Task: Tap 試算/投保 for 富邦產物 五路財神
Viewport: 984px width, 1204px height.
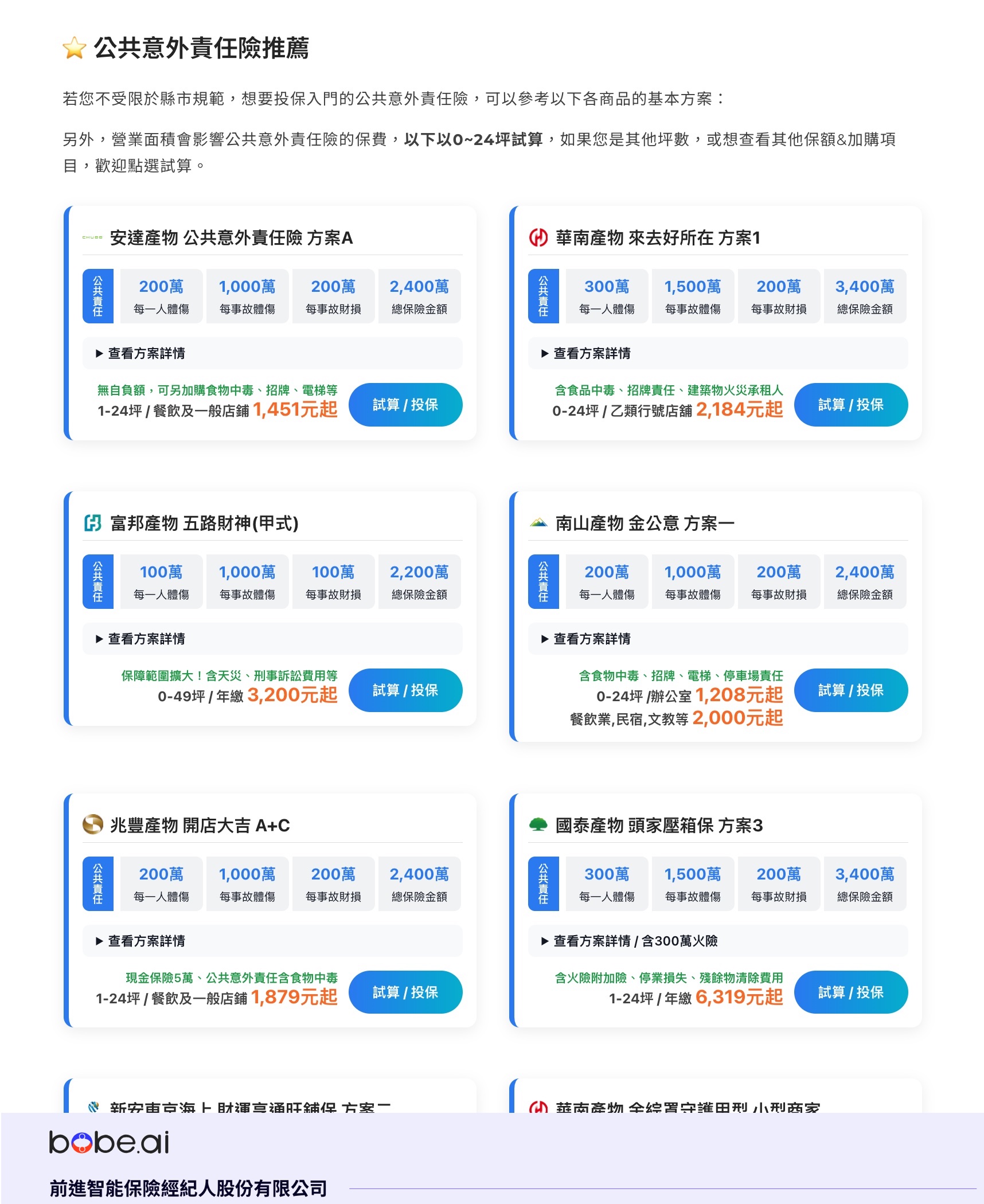Action: click(405, 690)
